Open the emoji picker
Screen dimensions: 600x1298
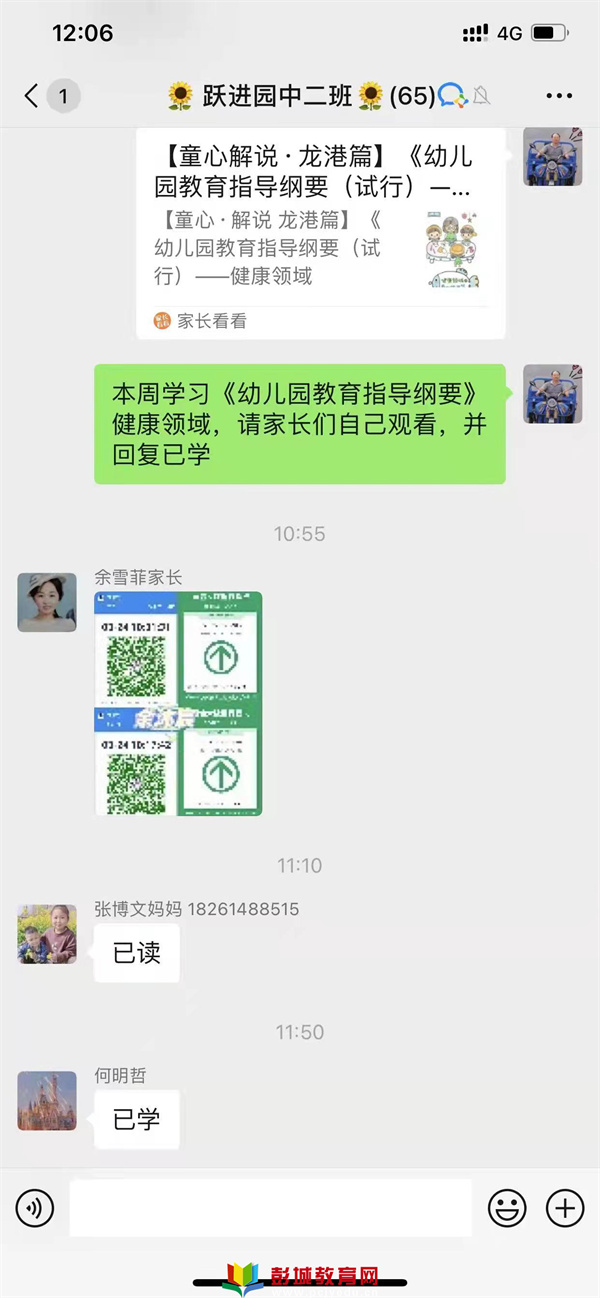tap(507, 1209)
